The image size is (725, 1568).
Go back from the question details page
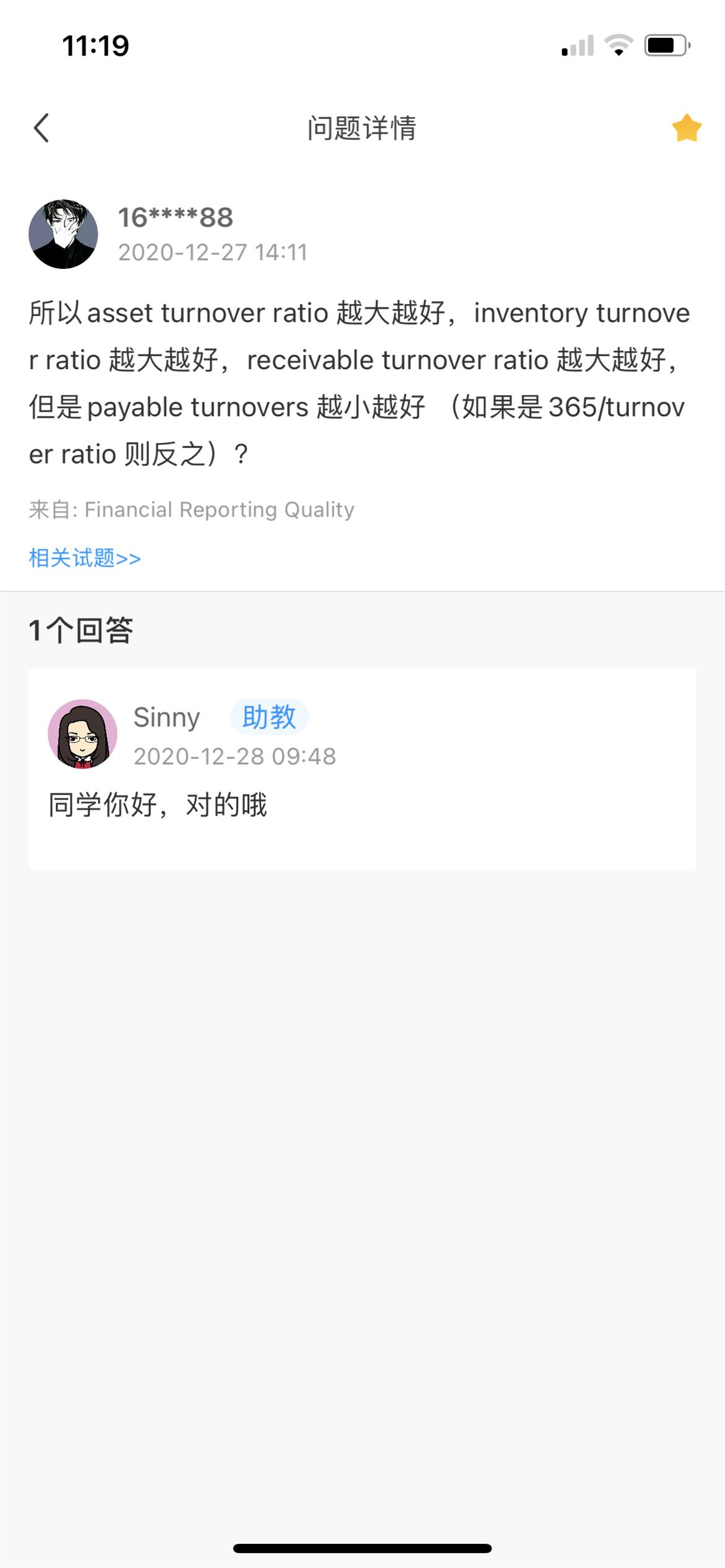pyautogui.click(x=42, y=128)
